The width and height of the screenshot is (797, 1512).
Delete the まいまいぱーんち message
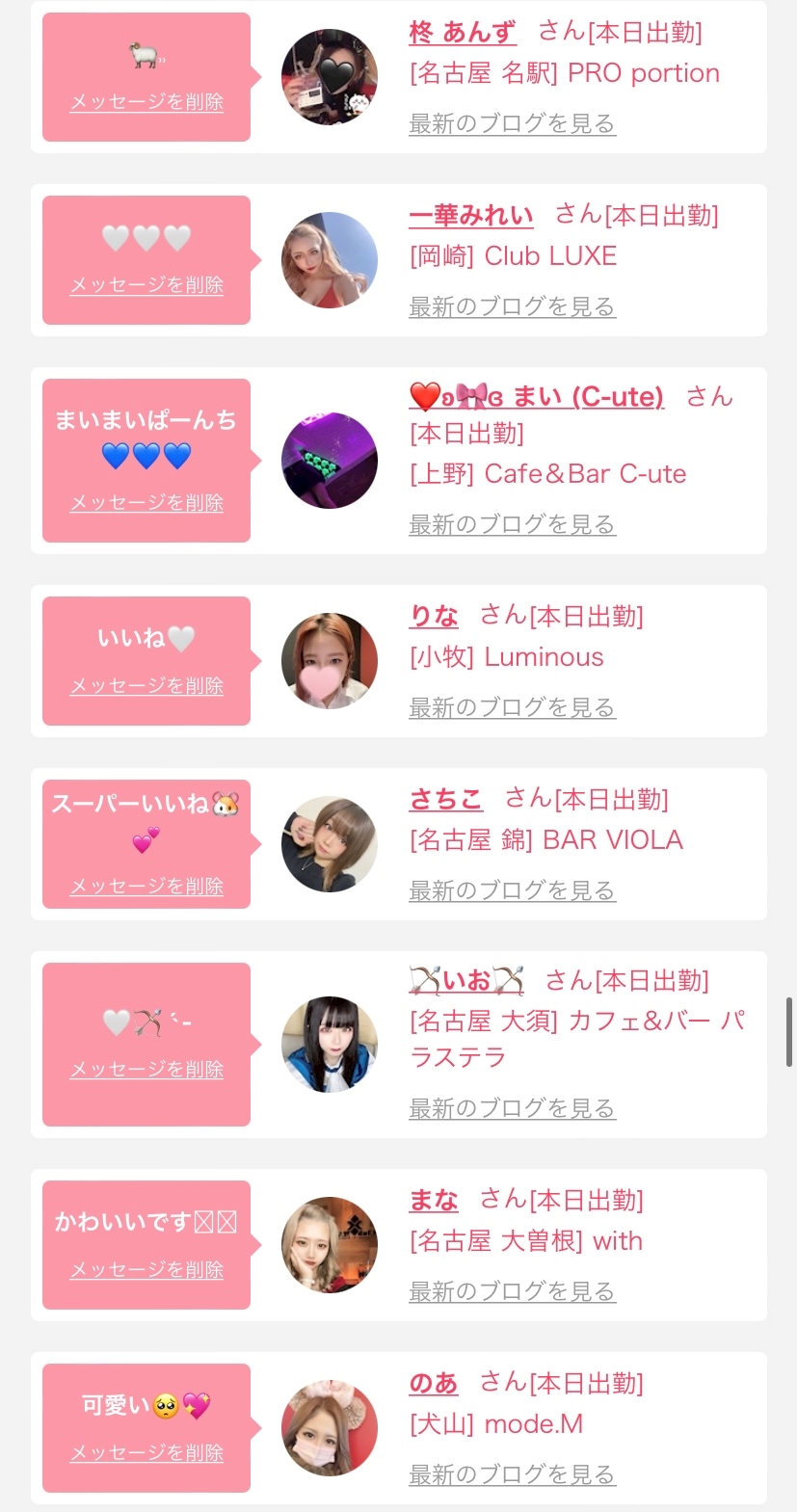pos(146,503)
